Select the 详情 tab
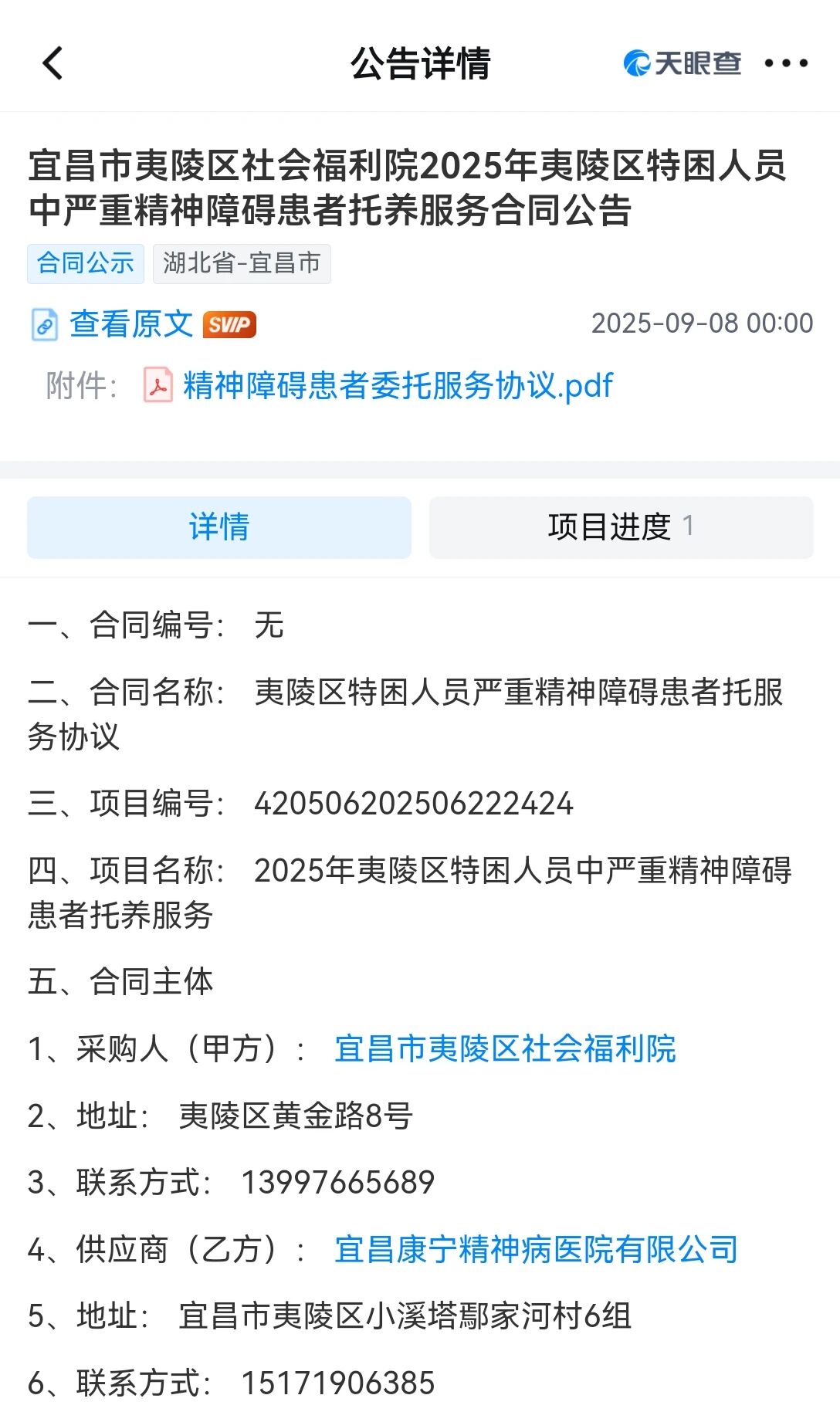This screenshot has height=1412, width=840. [219, 527]
